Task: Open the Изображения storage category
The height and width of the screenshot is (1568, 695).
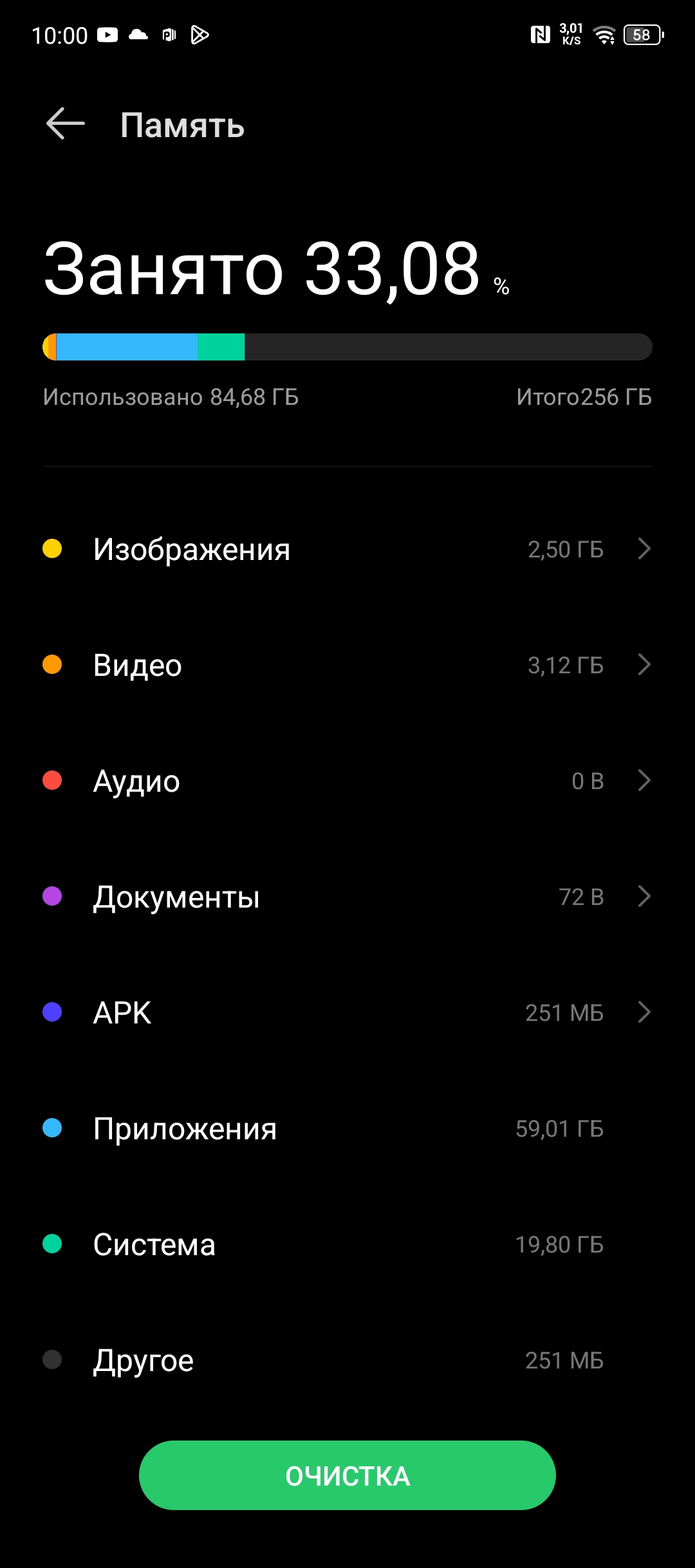Action: pos(347,549)
